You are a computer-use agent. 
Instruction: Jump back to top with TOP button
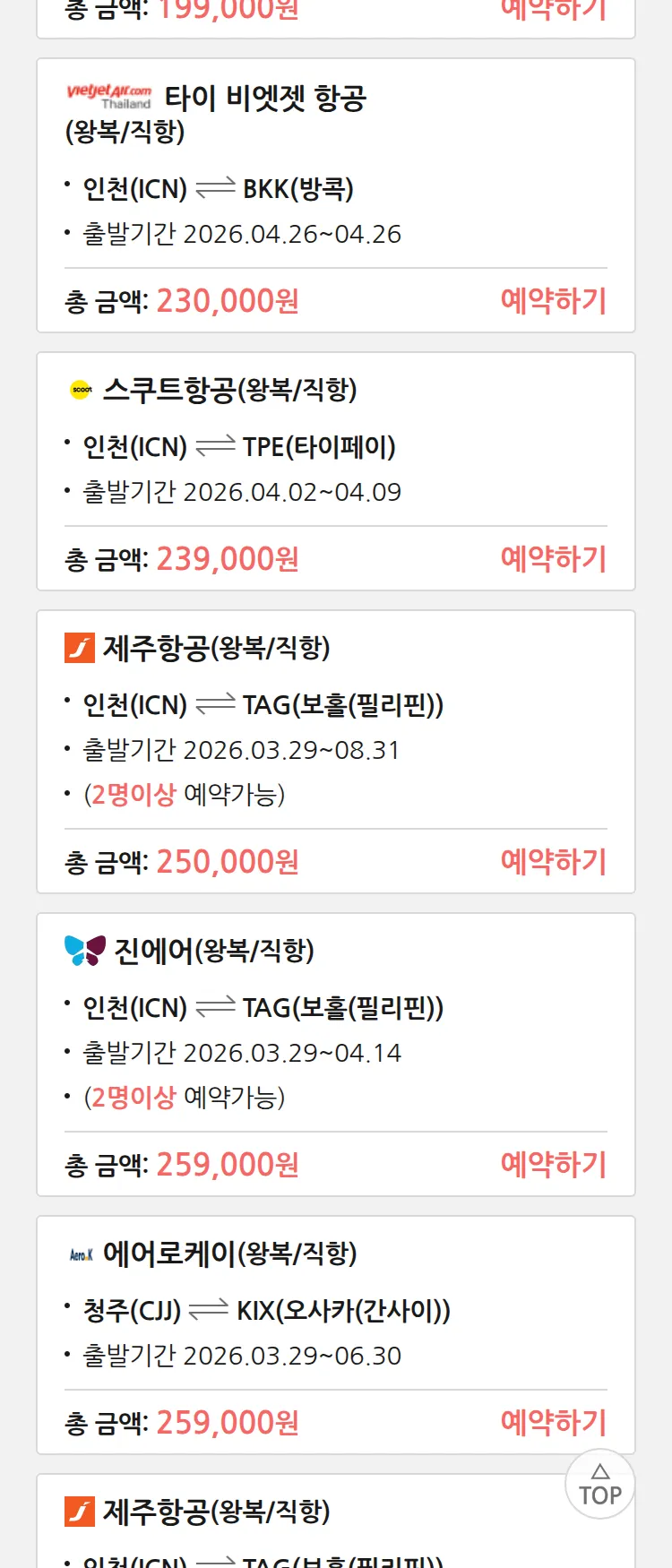point(599,1484)
